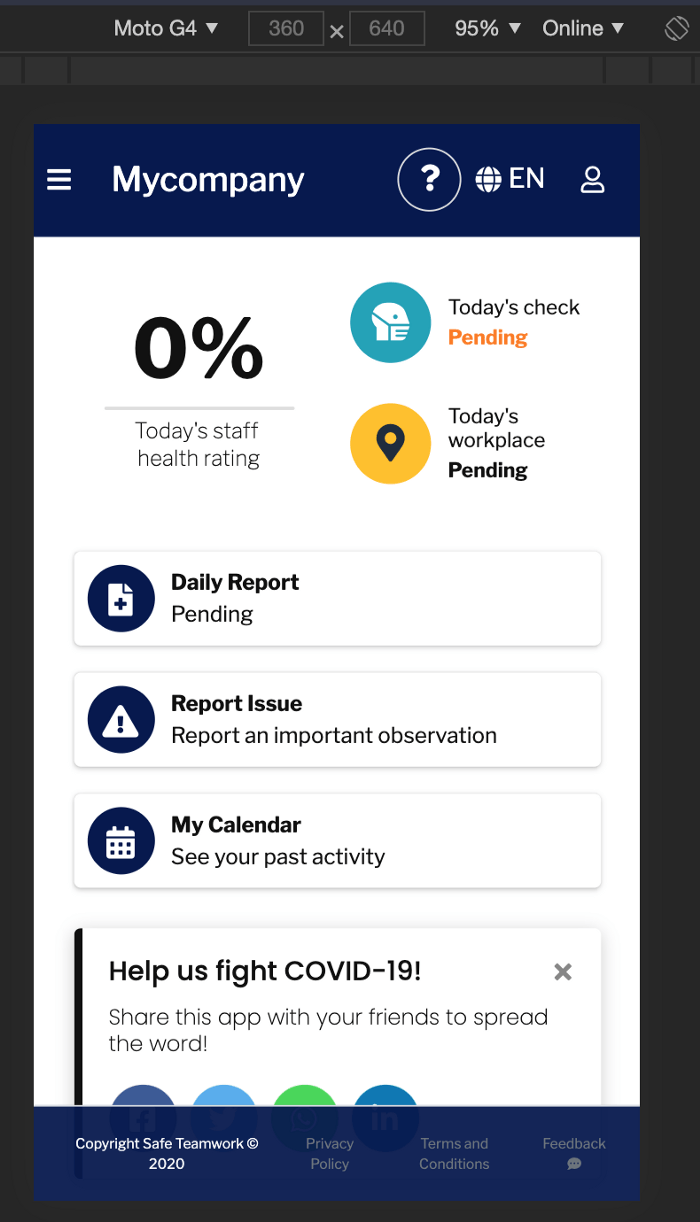Open the Privacy Policy link

pyautogui.click(x=330, y=1153)
